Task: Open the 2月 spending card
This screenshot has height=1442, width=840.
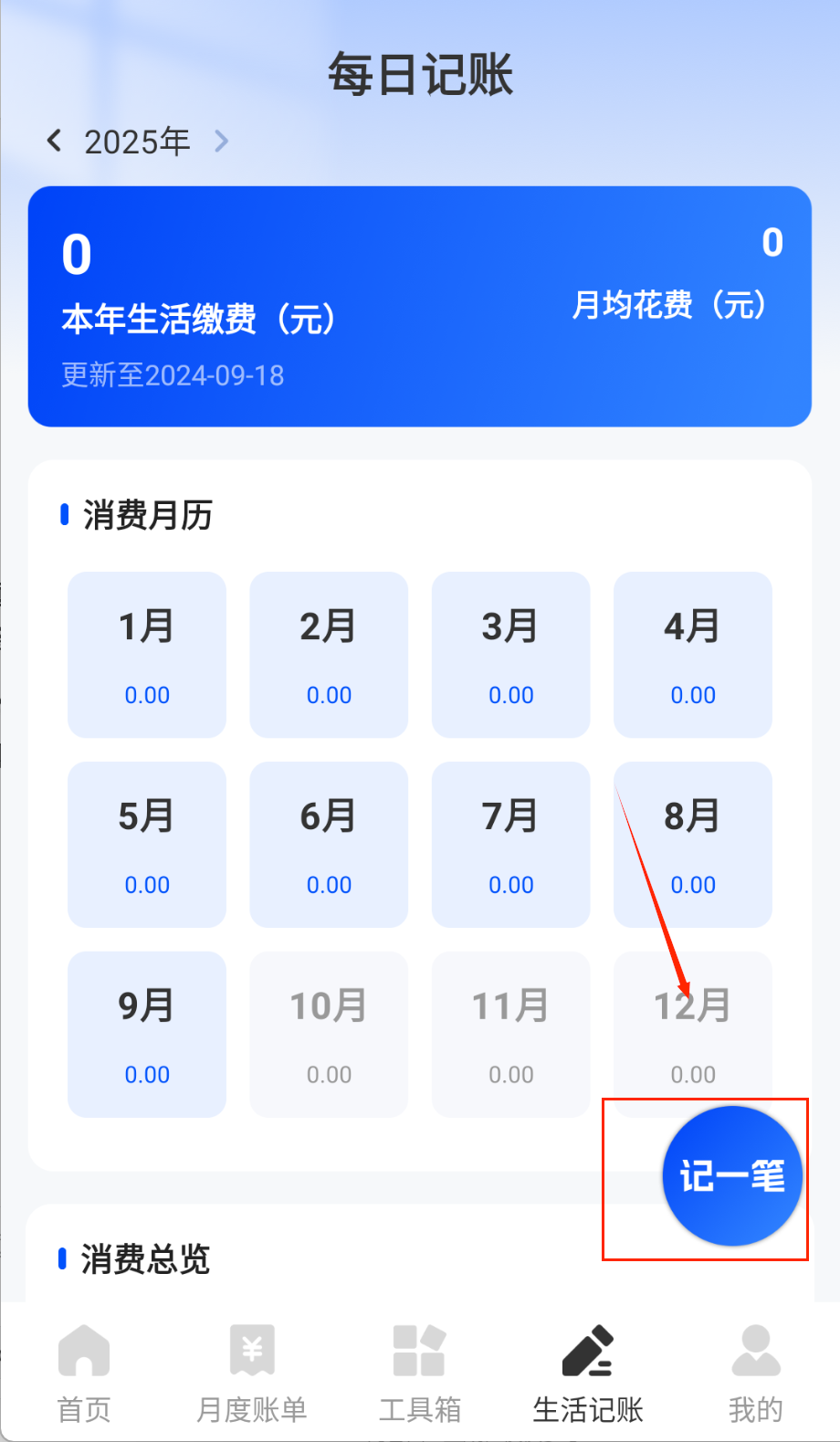Action: tap(329, 655)
